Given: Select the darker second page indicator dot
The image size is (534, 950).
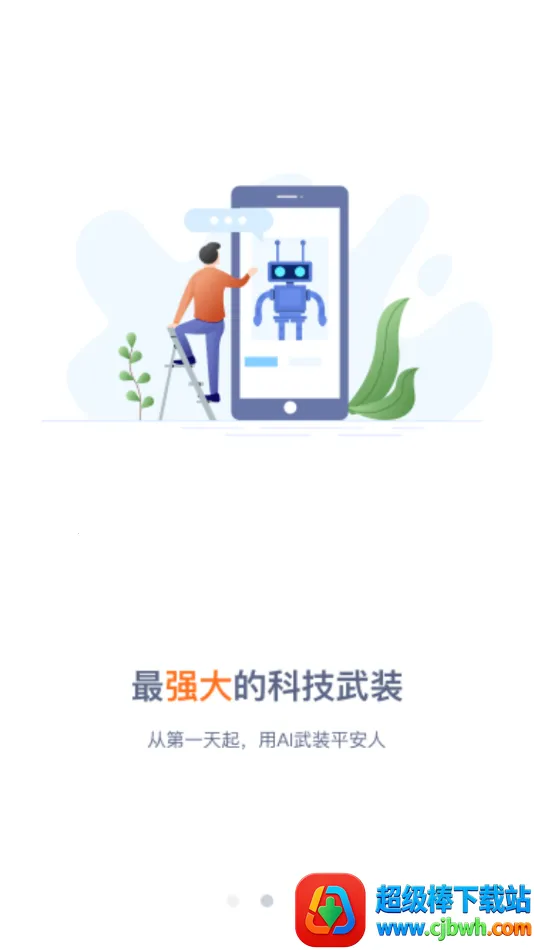Looking at the screenshot, I should (x=267, y=900).
